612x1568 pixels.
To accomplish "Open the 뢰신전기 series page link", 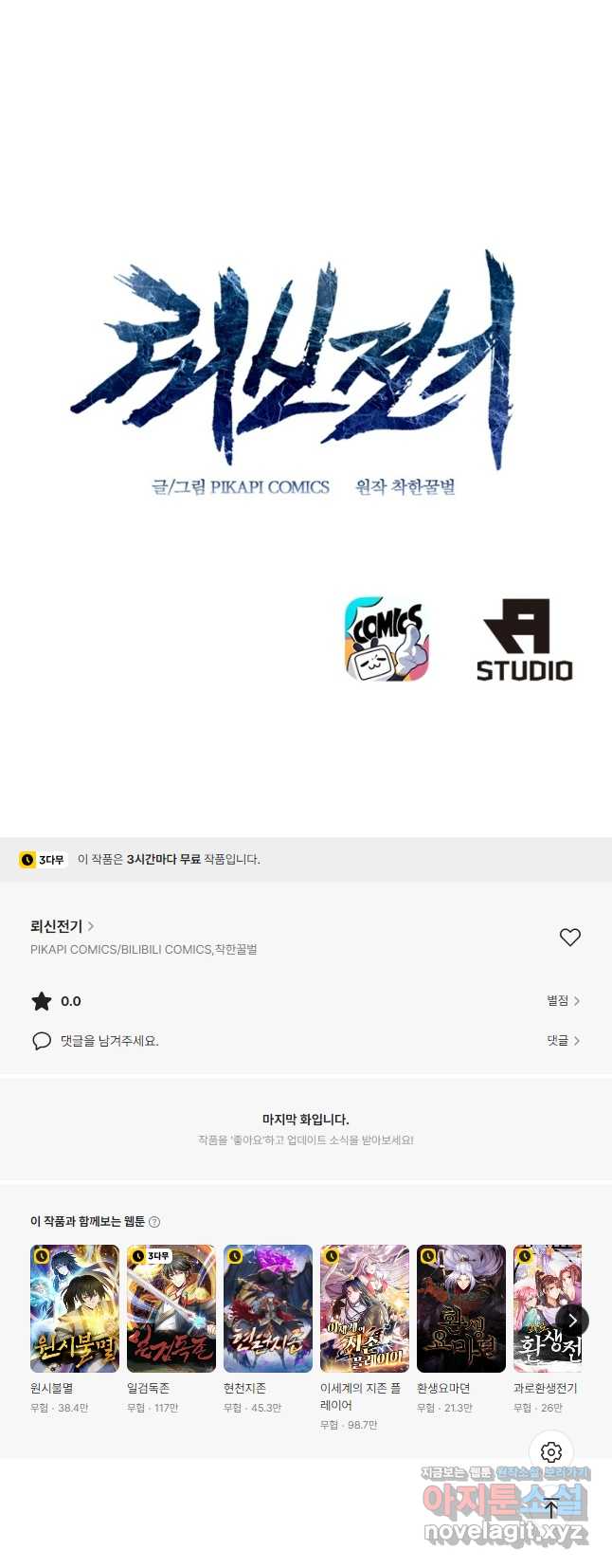I will click(62, 926).
